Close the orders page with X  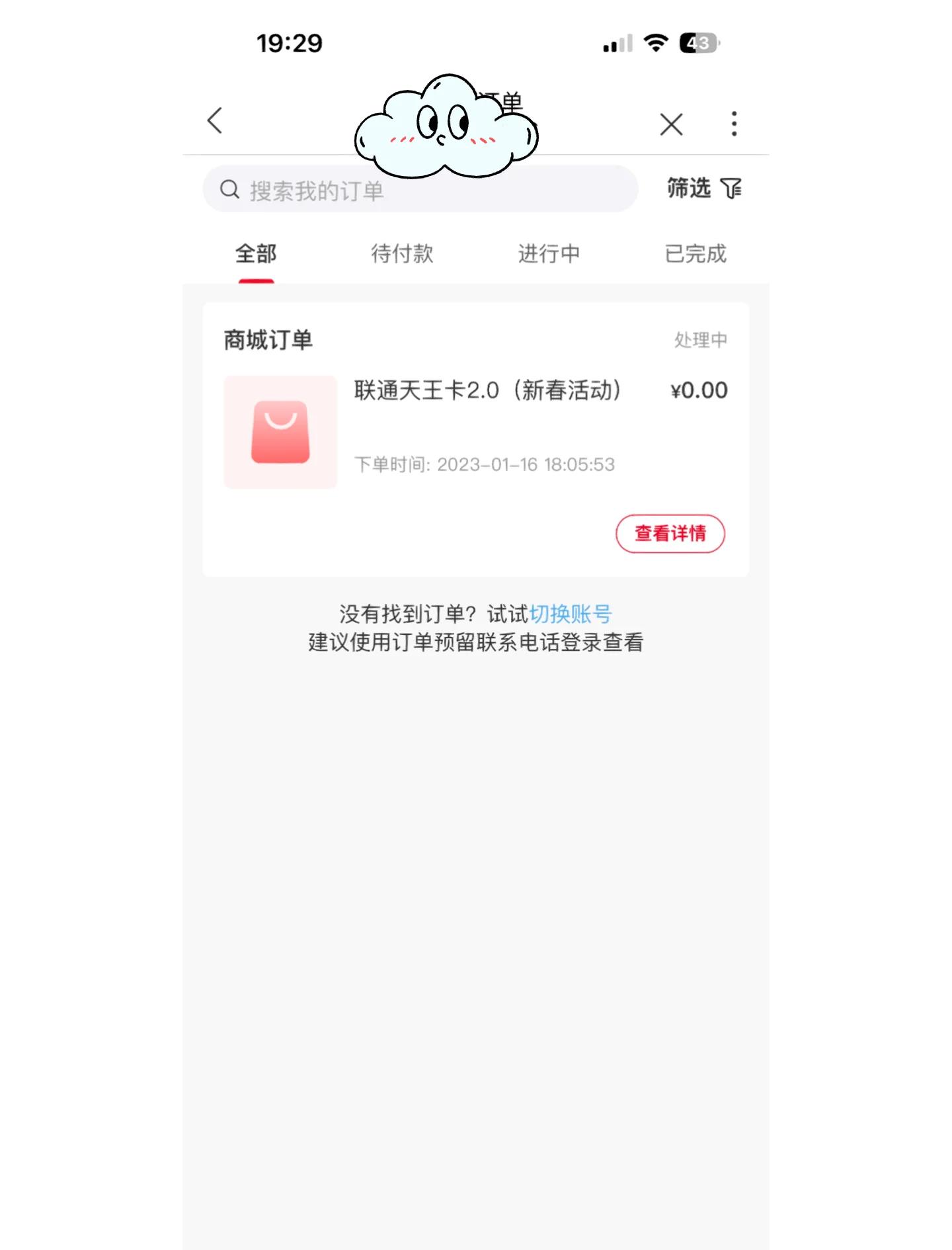671,124
